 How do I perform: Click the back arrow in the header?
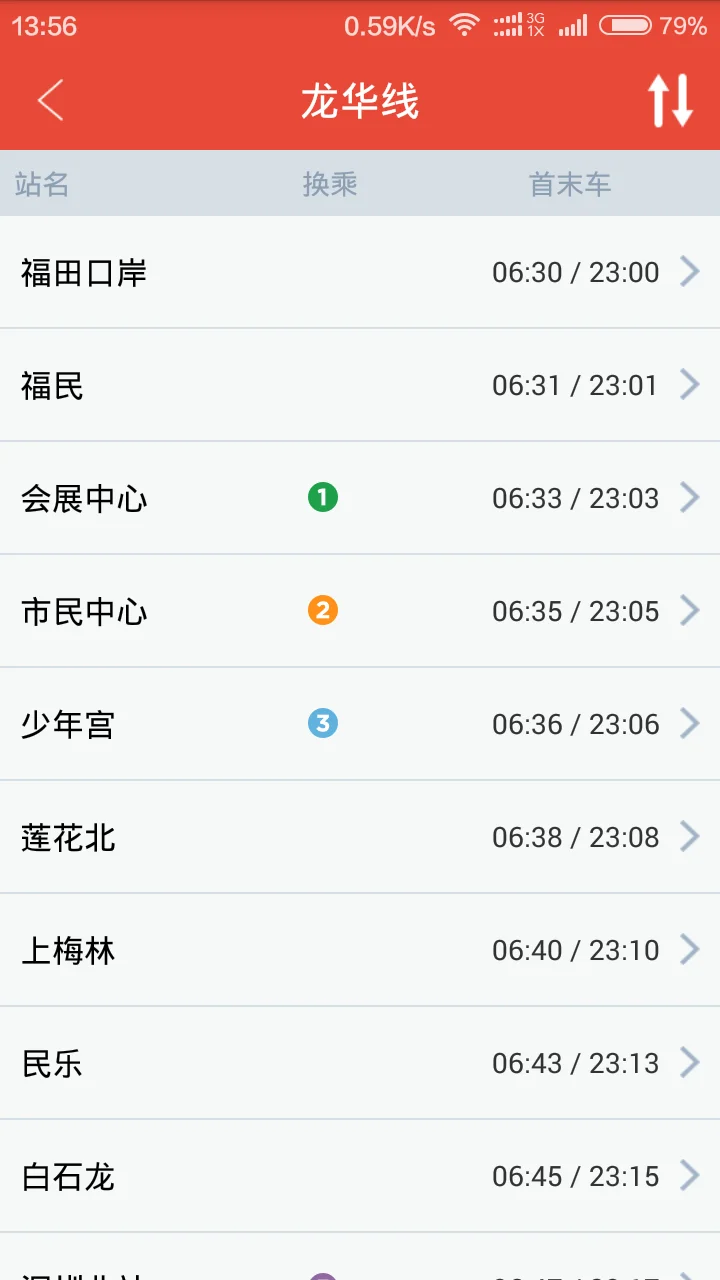(x=50, y=101)
